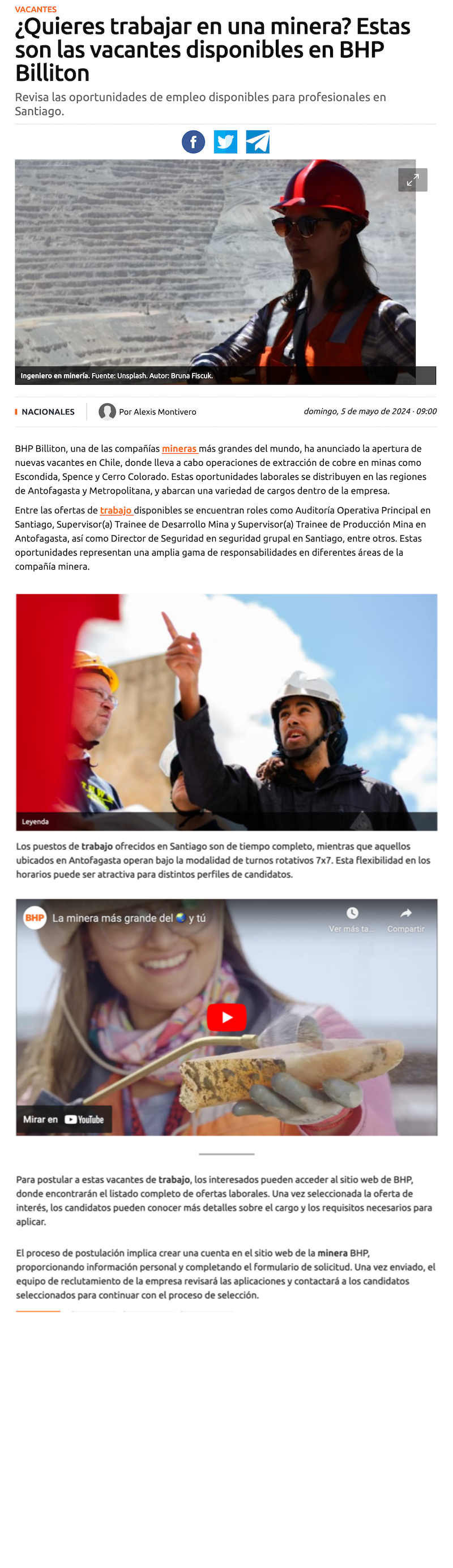Open the NACIONALES section
The image size is (453, 1568).
(x=48, y=412)
